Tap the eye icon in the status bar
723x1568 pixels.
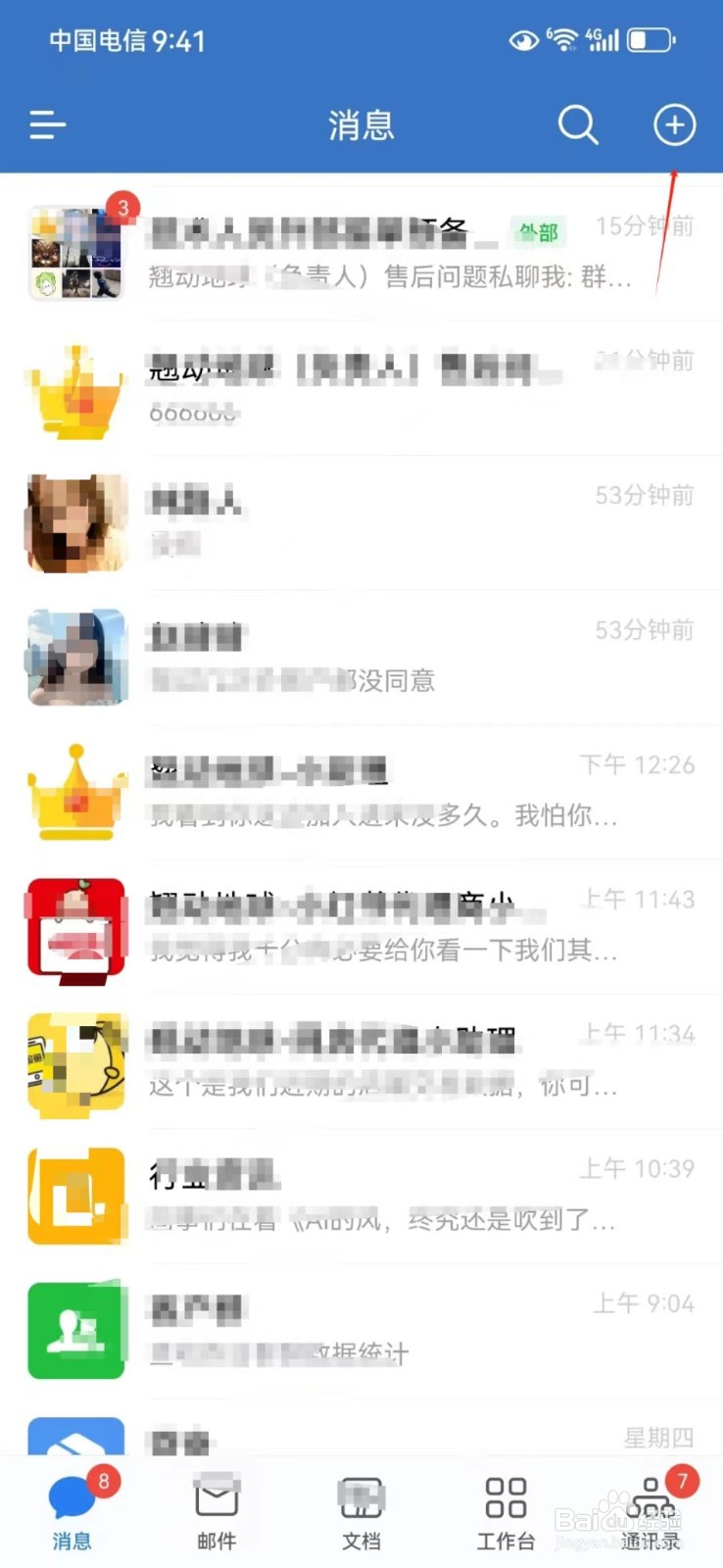coord(522,39)
